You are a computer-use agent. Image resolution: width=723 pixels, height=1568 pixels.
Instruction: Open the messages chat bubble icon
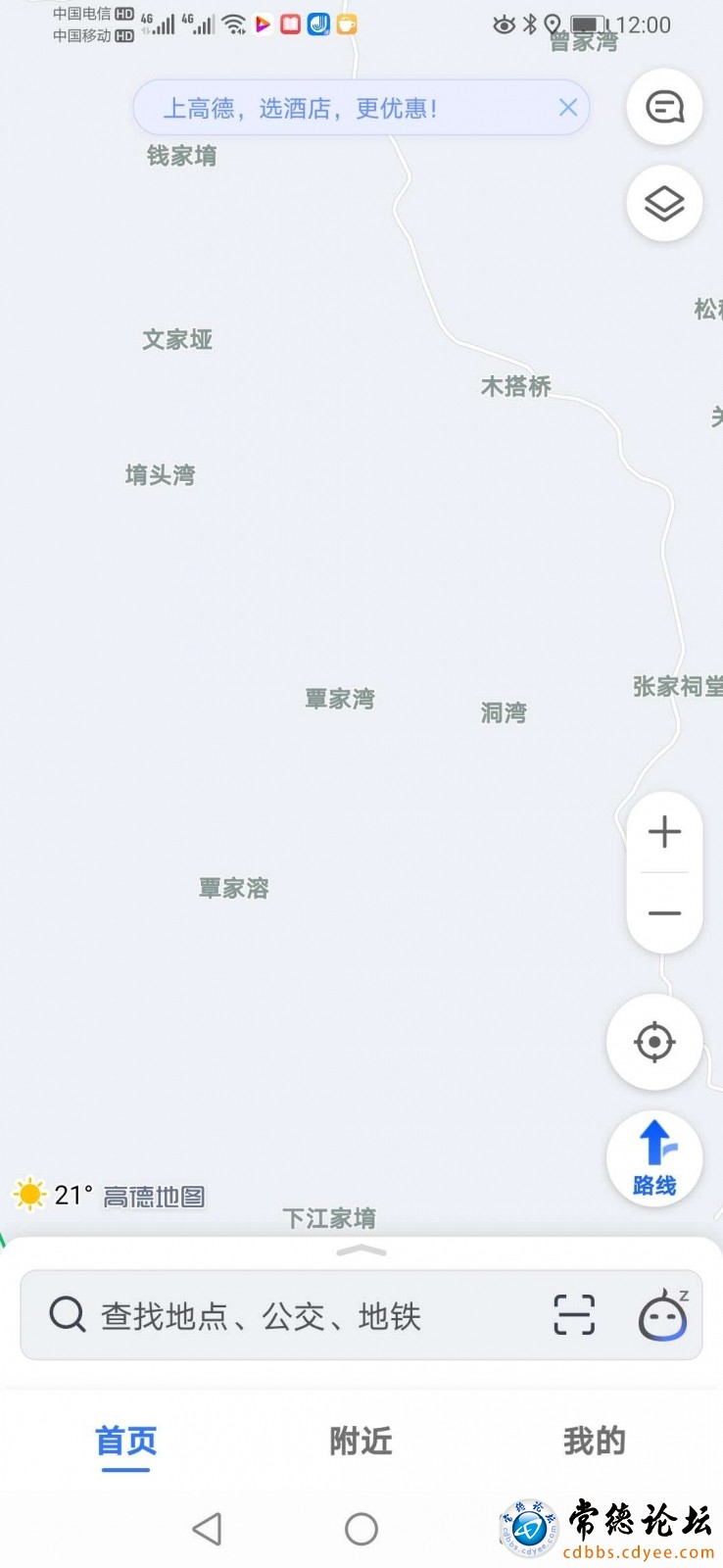(664, 107)
